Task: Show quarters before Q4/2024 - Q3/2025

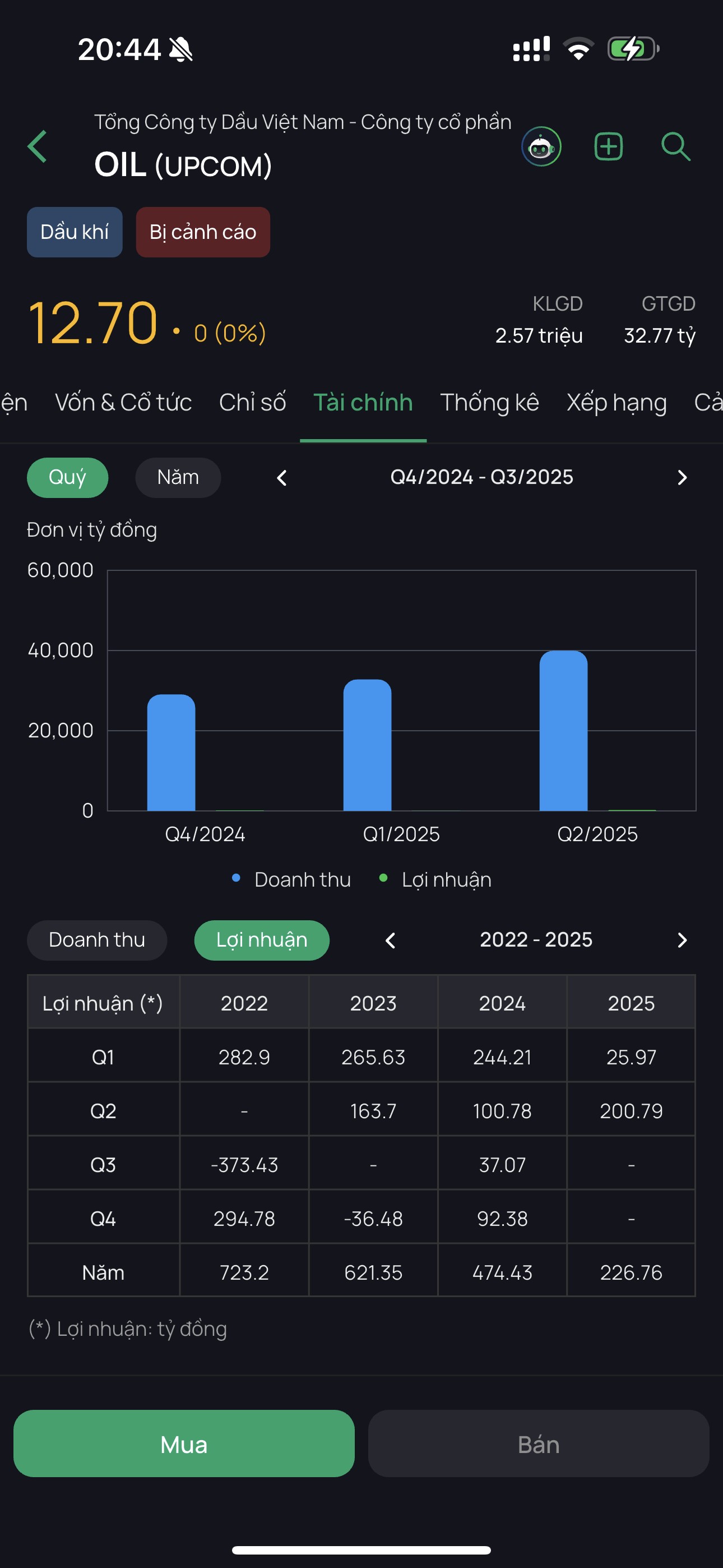Action: pos(281,478)
